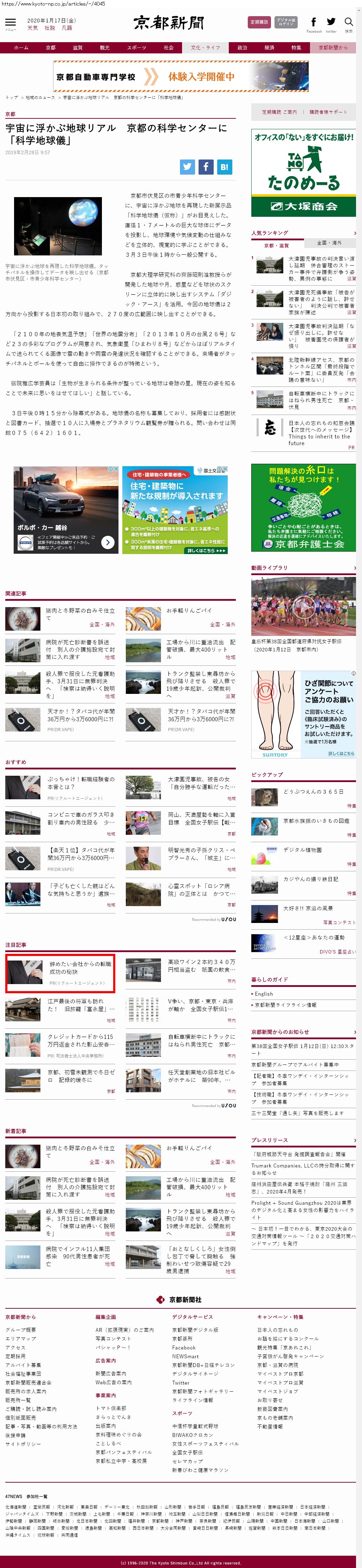Share article on Twitter
The height and width of the screenshot is (1568, 362).
point(187,167)
